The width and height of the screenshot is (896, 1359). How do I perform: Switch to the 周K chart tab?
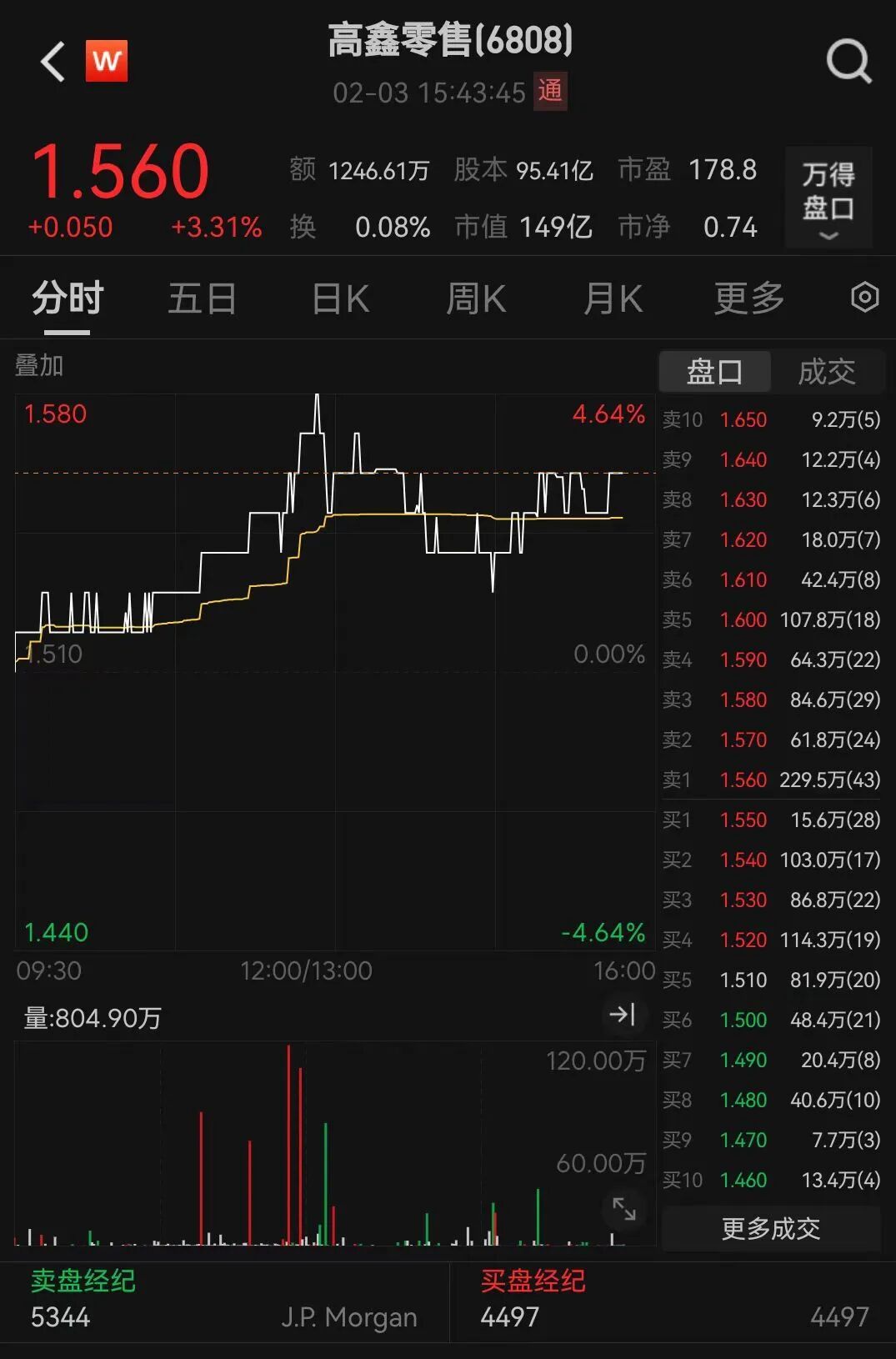[x=476, y=298]
